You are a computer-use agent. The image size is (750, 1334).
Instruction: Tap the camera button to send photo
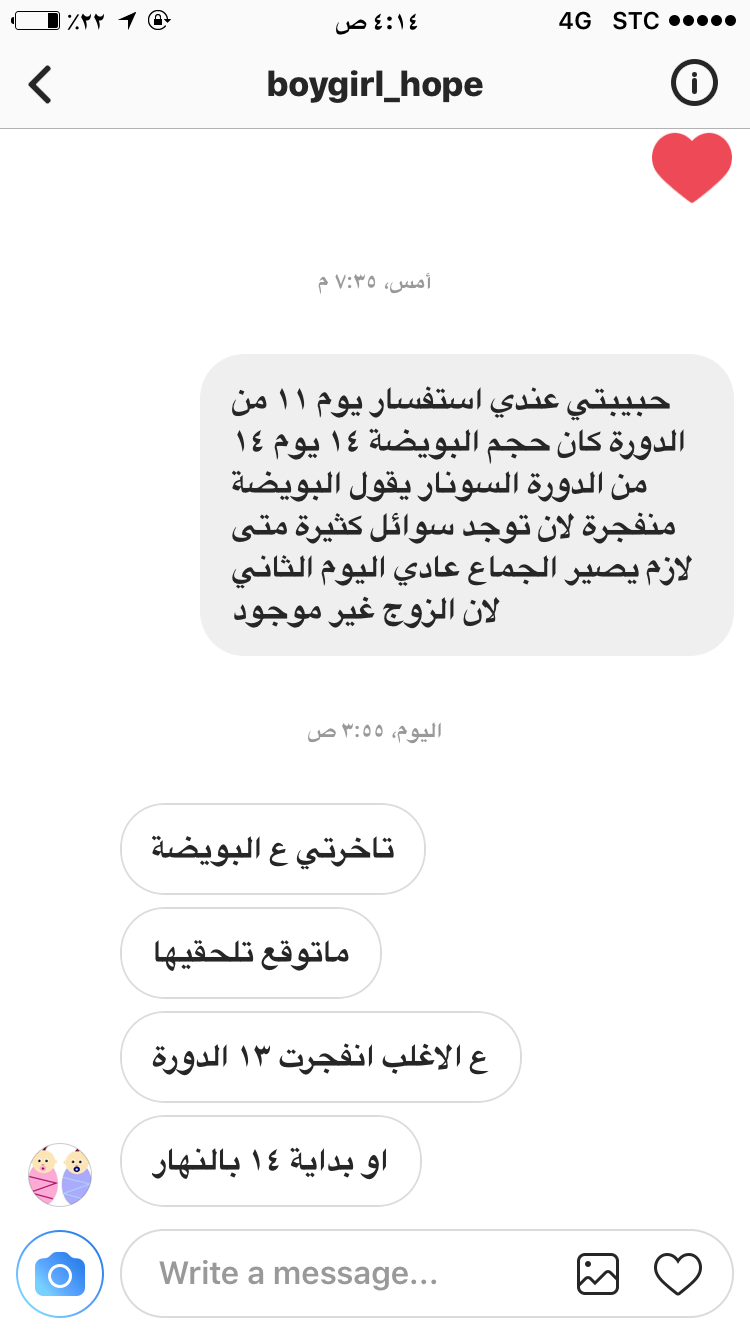[60, 1274]
